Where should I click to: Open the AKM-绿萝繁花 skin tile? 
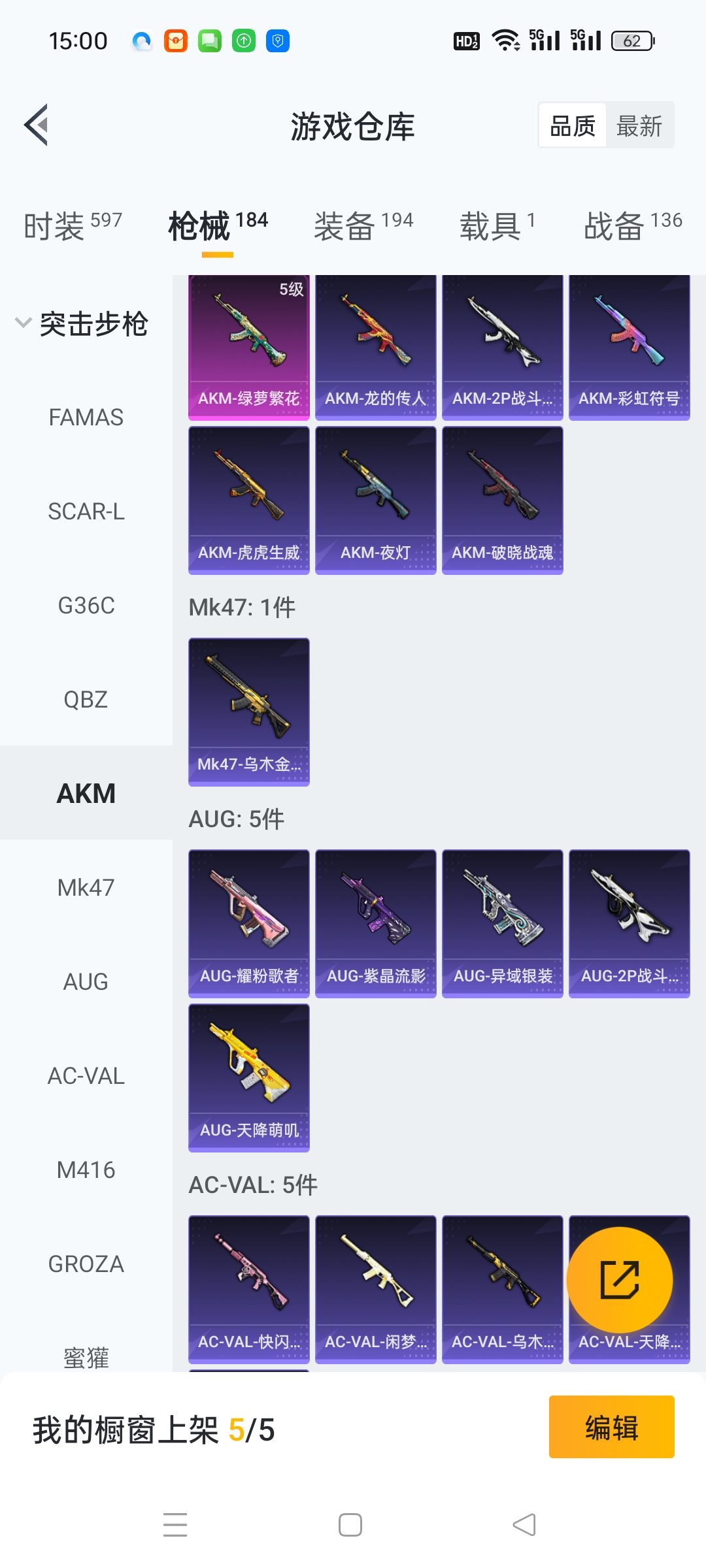pyautogui.click(x=249, y=348)
